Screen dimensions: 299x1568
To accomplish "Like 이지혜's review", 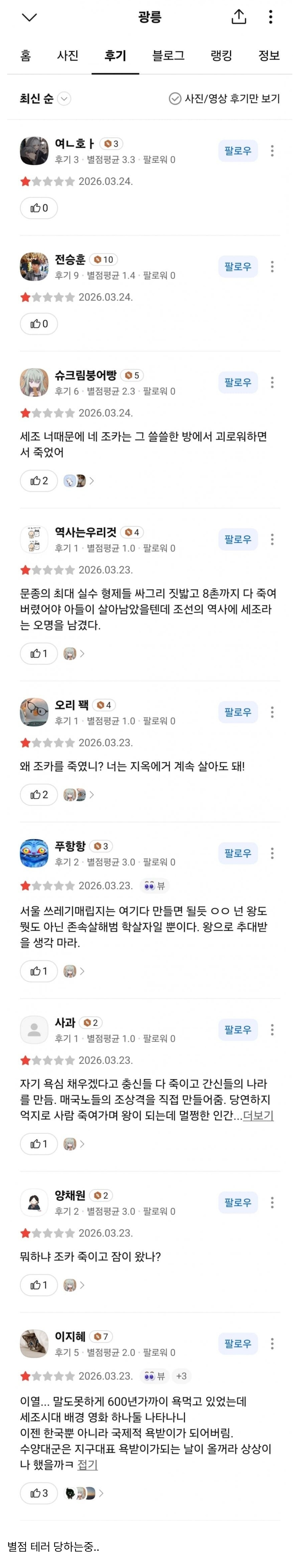I will (39, 1493).
